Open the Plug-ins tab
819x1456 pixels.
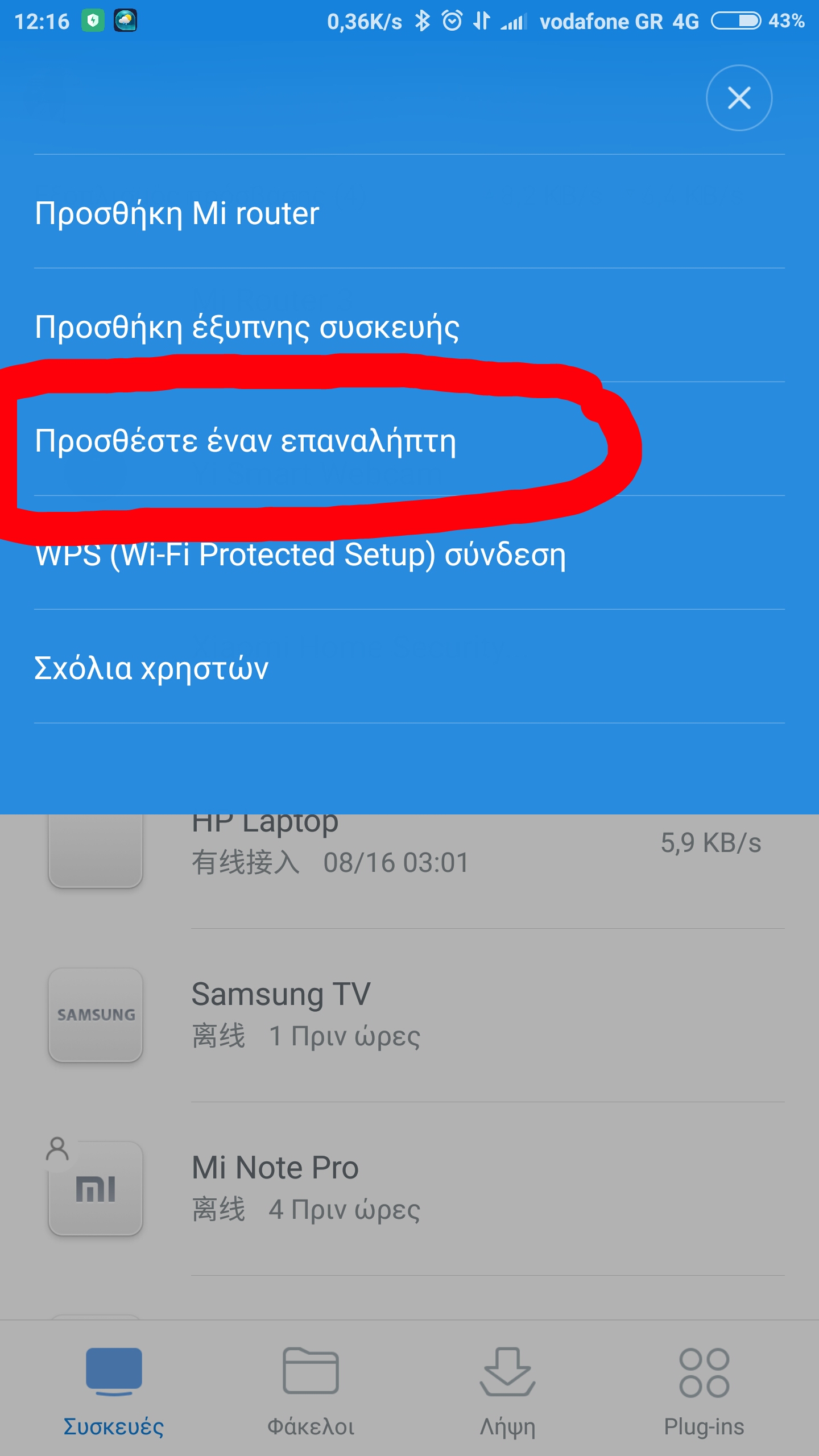[704, 1388]
